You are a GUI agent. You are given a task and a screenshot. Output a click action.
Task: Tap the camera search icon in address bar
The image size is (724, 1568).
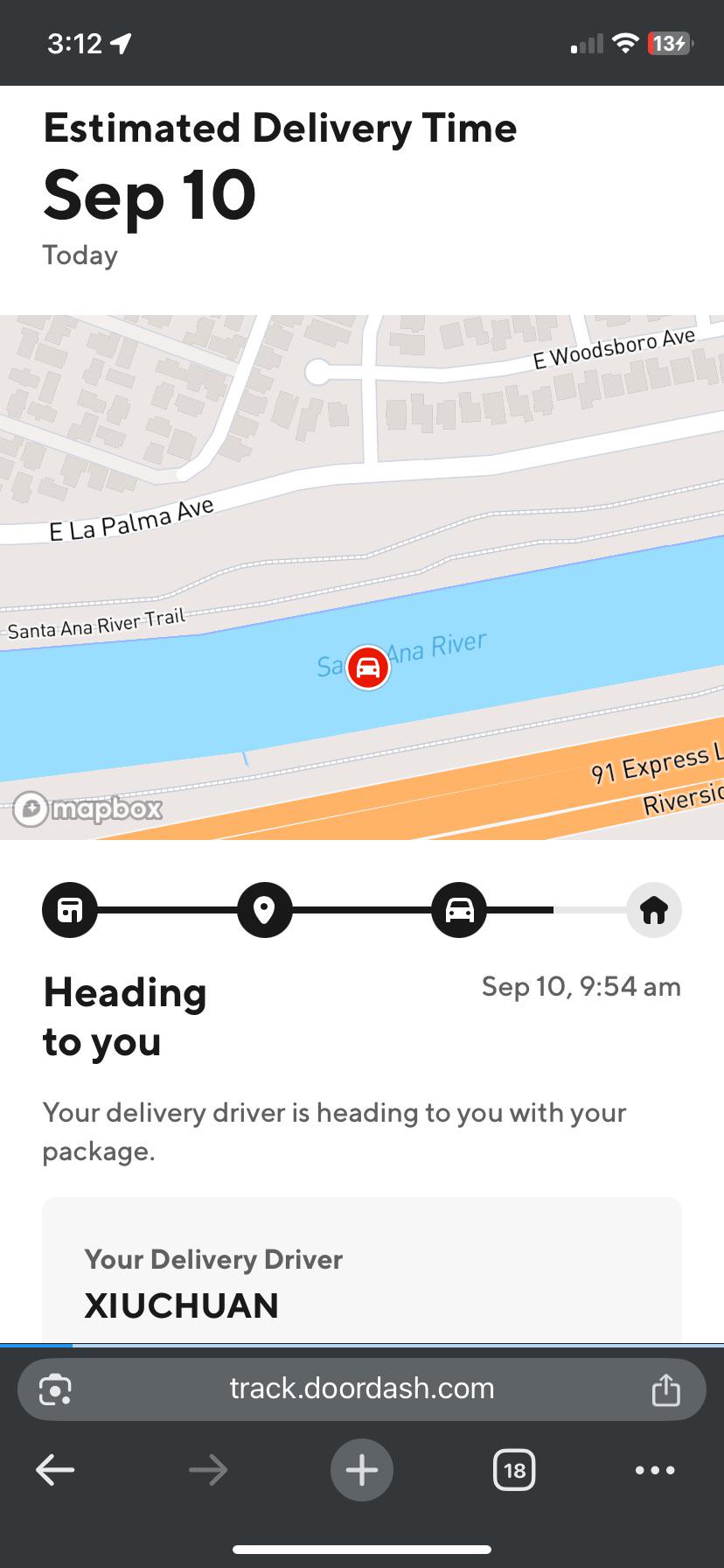(55, 1389)
